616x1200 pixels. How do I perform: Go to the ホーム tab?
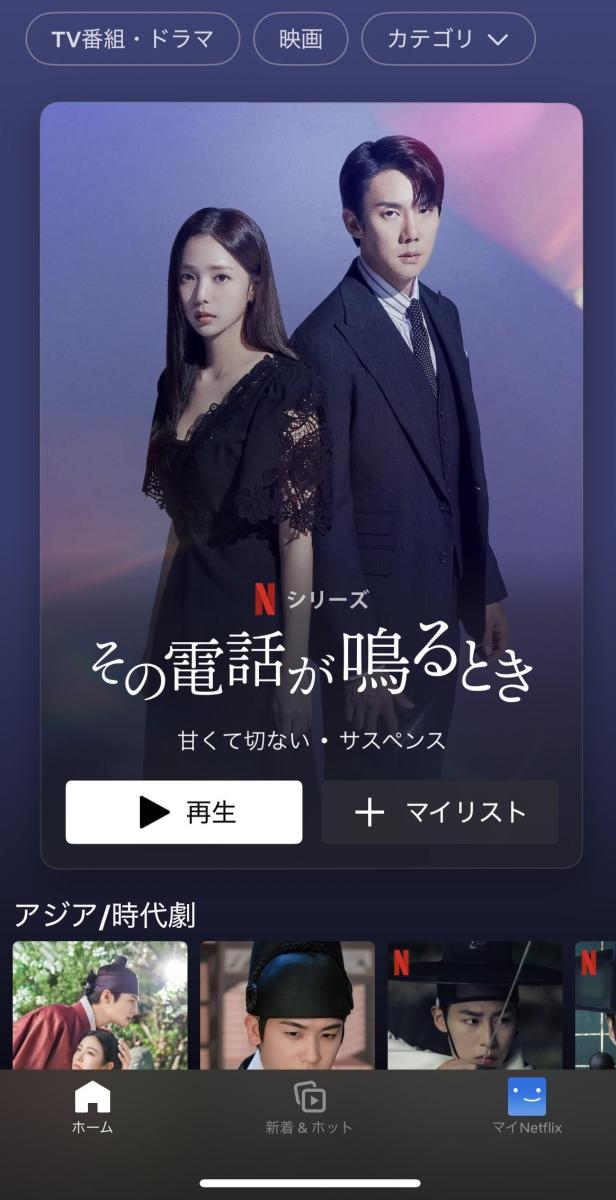point(93,1107)
